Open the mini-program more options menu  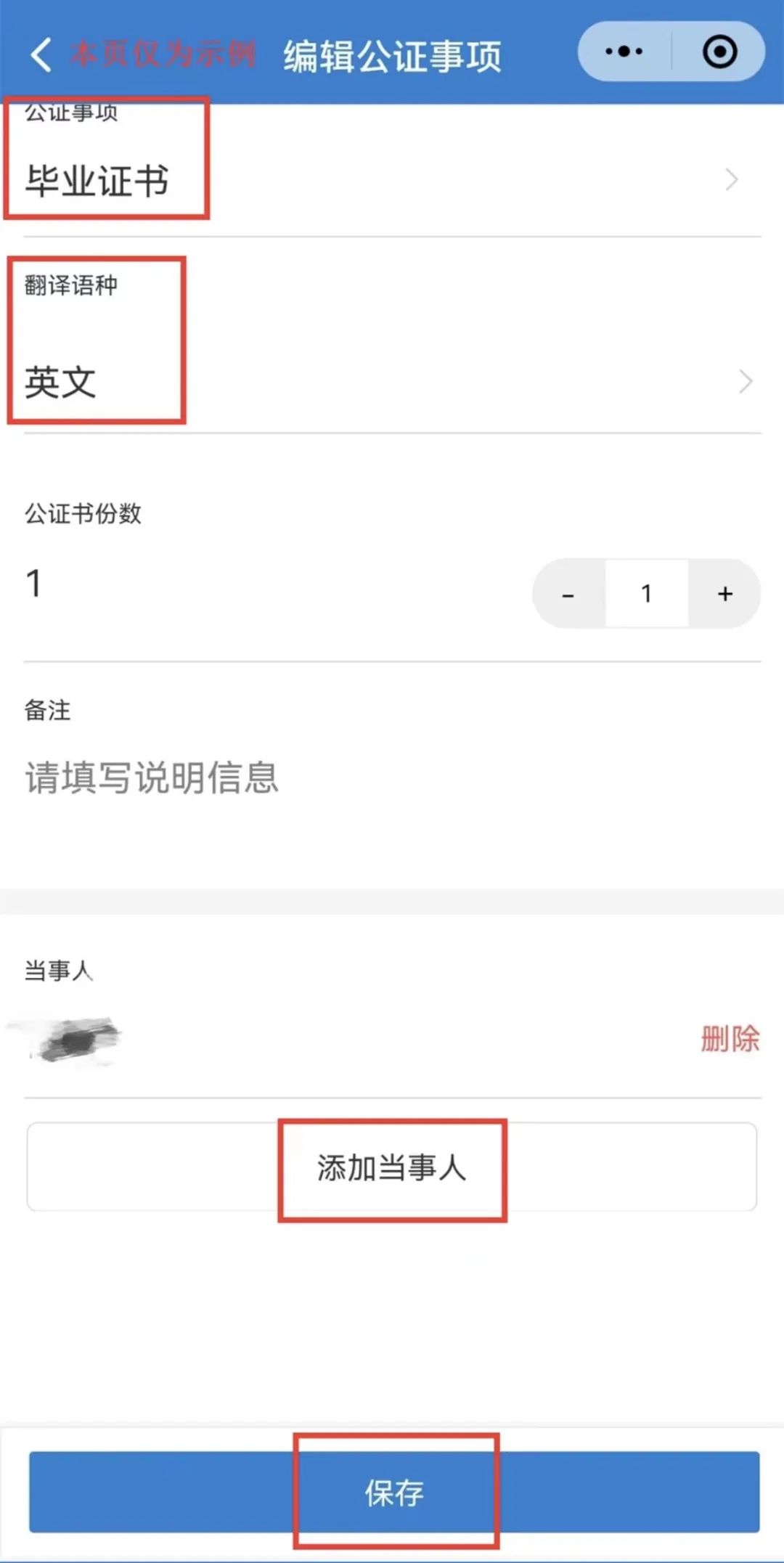[x=624, y=52]
